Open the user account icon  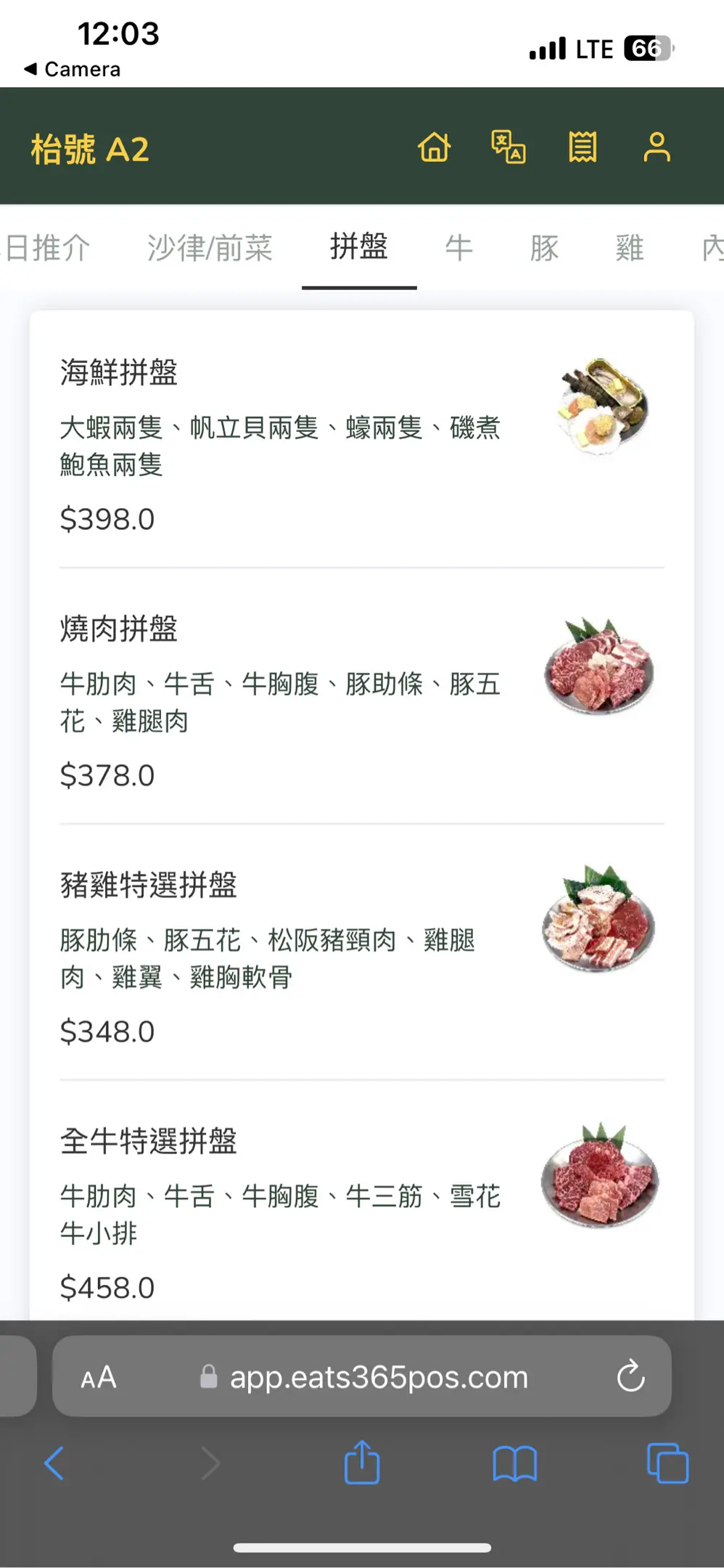coord(657,147)
